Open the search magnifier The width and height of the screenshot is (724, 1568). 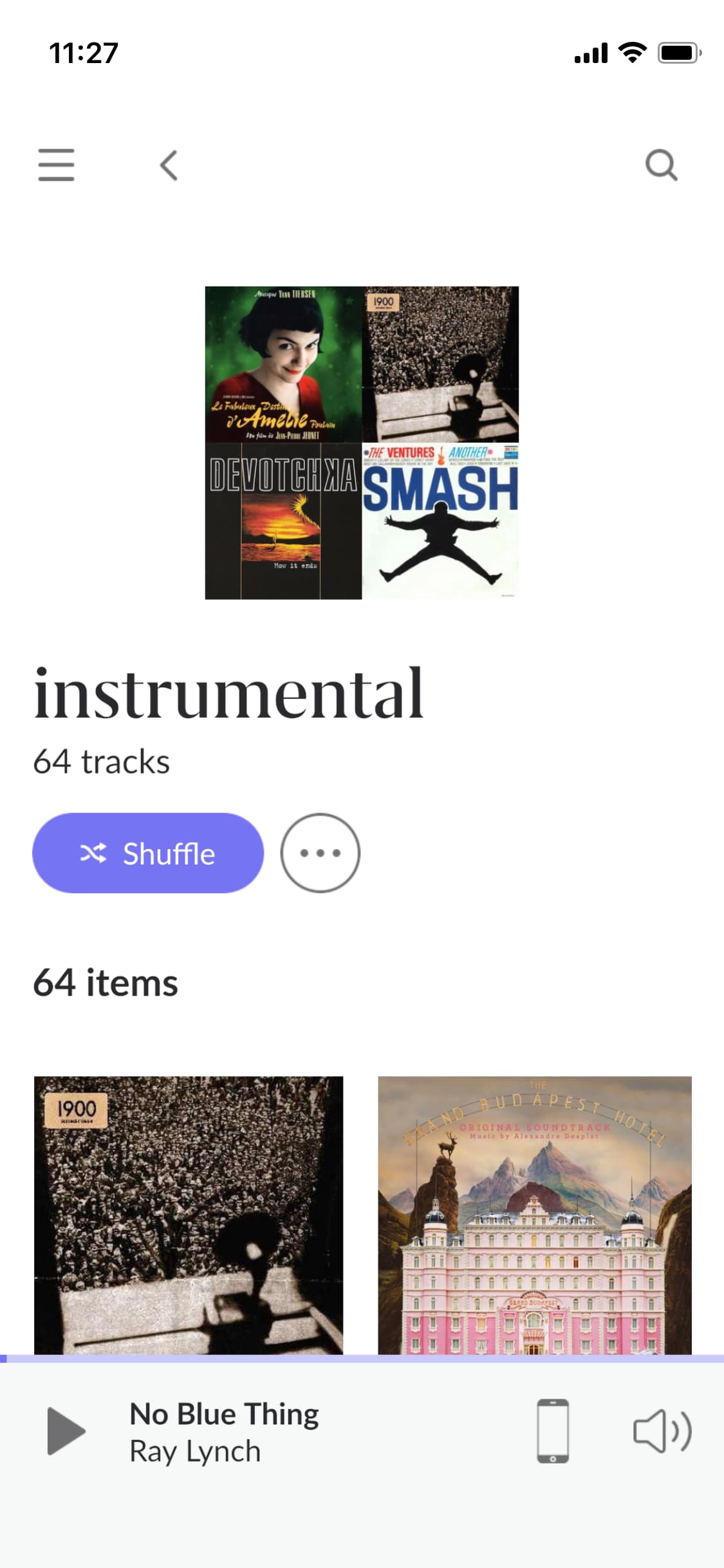[662, 165]
